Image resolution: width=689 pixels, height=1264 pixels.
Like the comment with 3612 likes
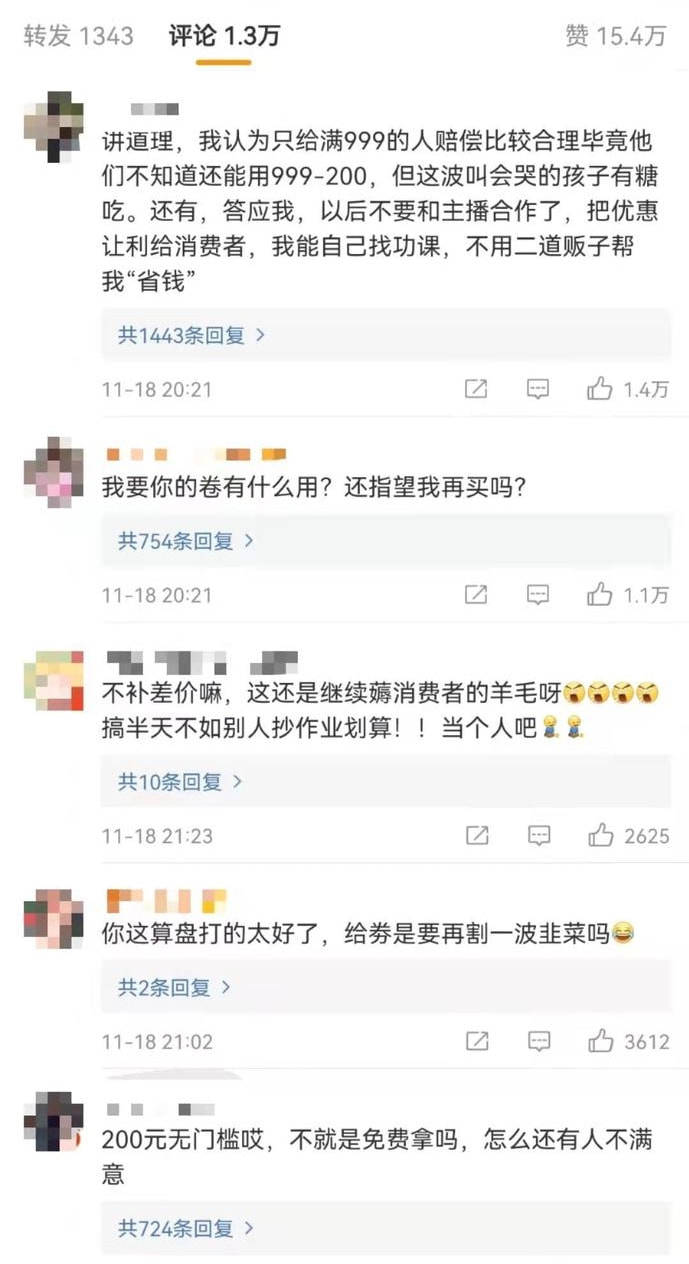click(600, 1042)
